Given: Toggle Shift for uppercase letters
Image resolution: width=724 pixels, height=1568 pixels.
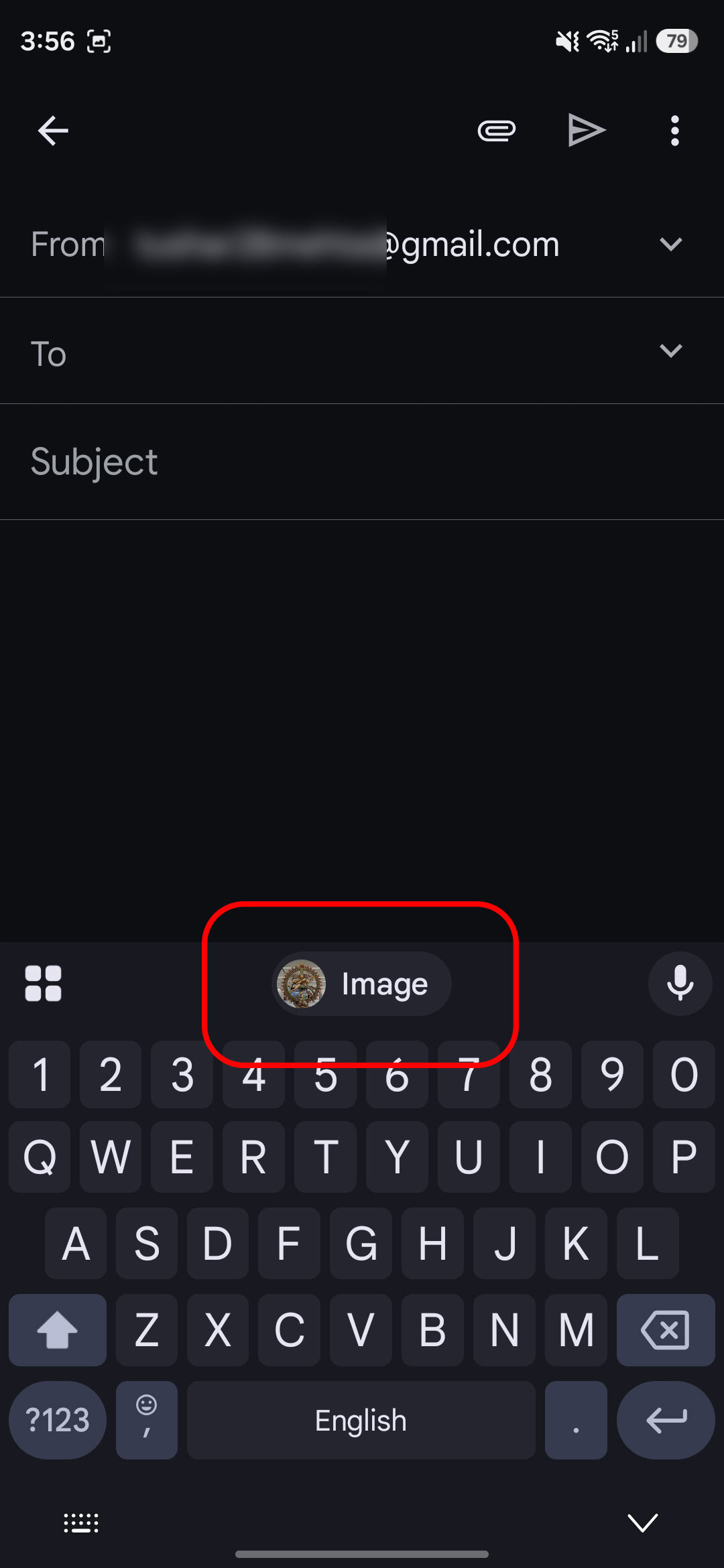Looking at the screenshot, I should click(x=57, y=1330).
